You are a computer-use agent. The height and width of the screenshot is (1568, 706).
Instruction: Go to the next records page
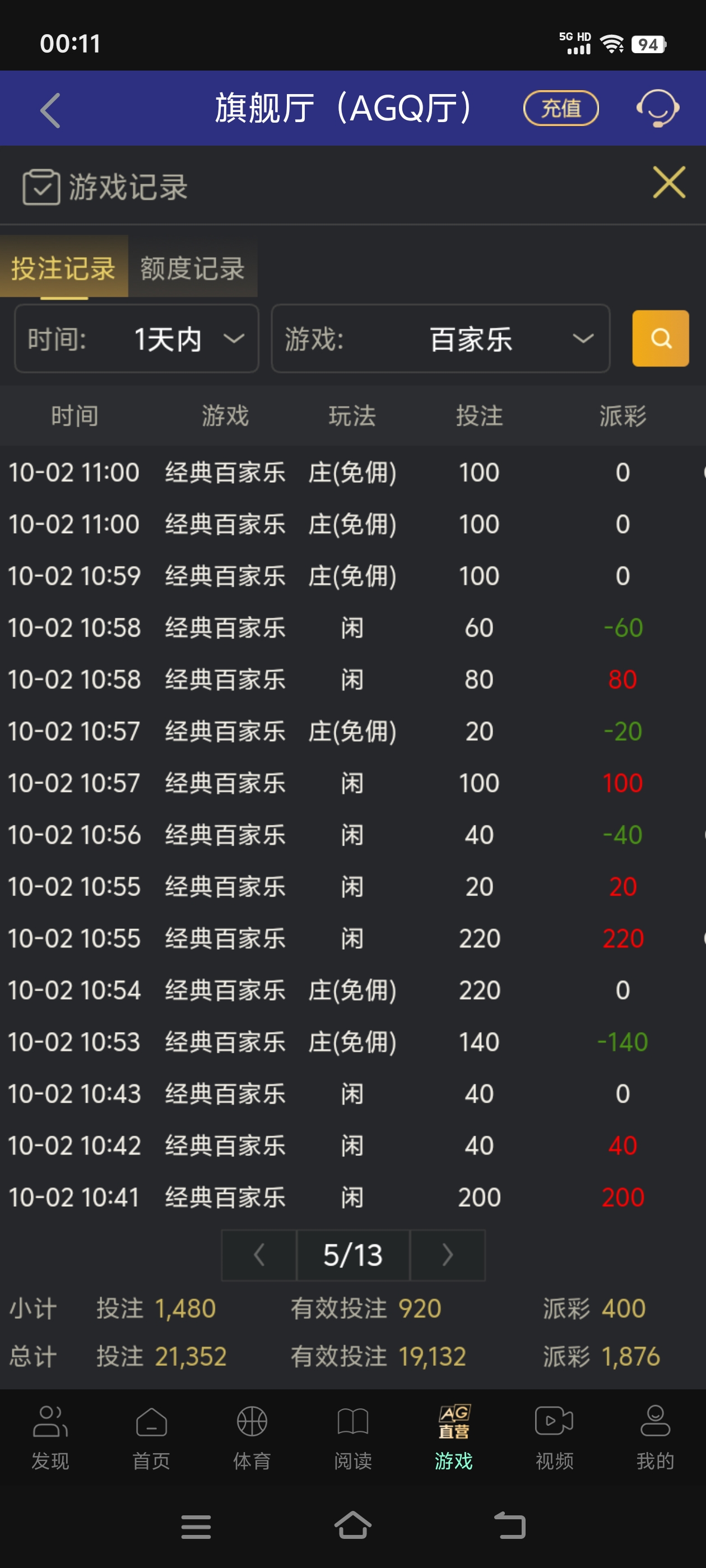[447, 1254]
